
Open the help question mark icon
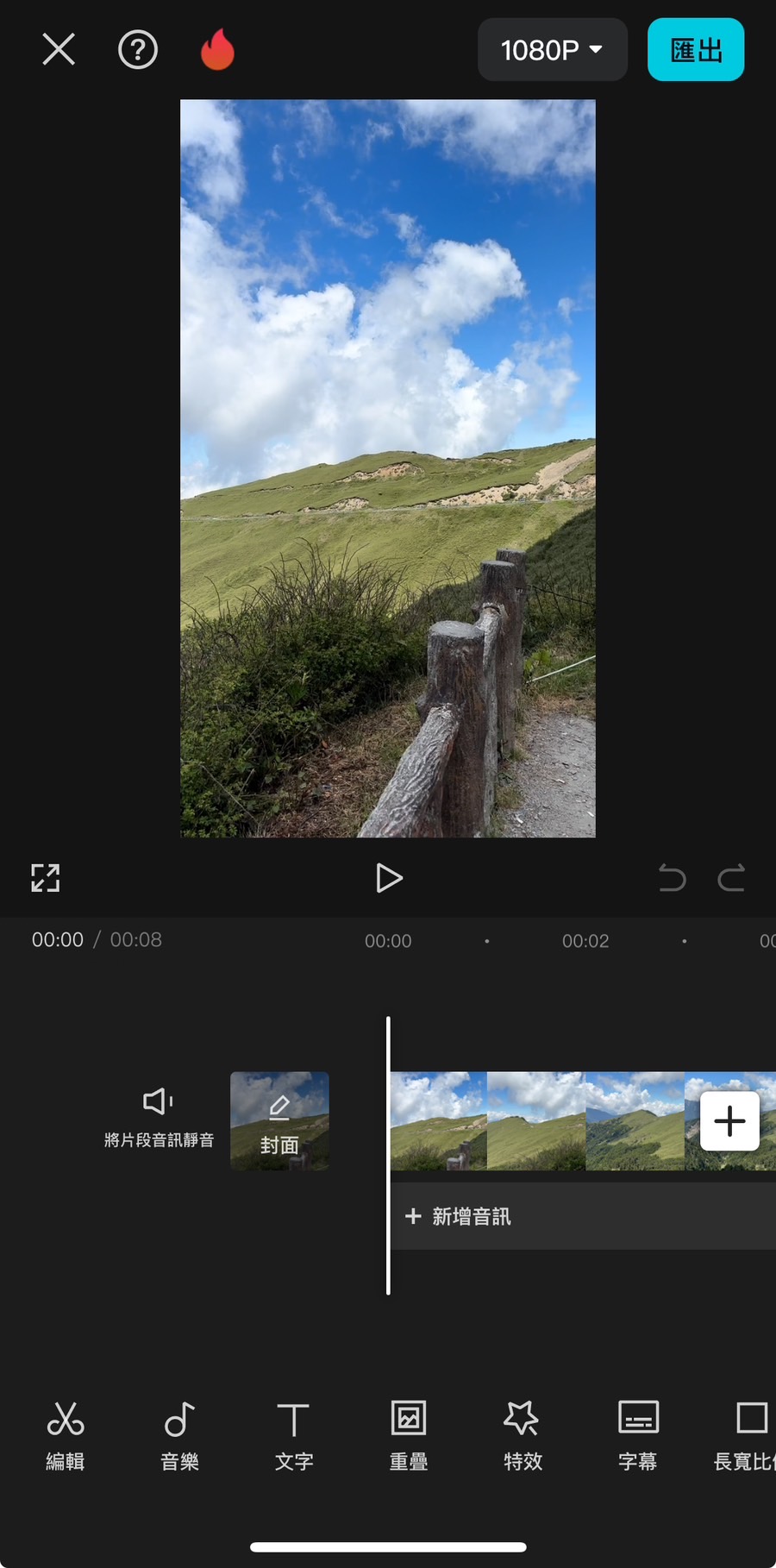pos(137,49)
